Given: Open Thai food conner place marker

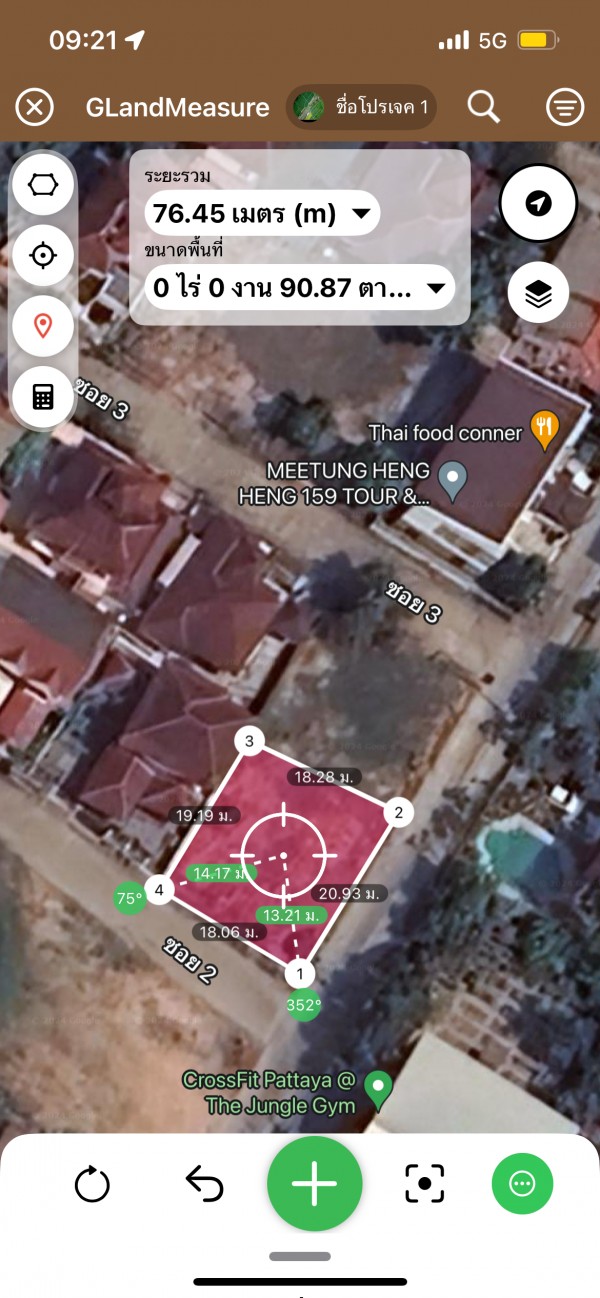Looking at the screenshot, I should [544, 429].
